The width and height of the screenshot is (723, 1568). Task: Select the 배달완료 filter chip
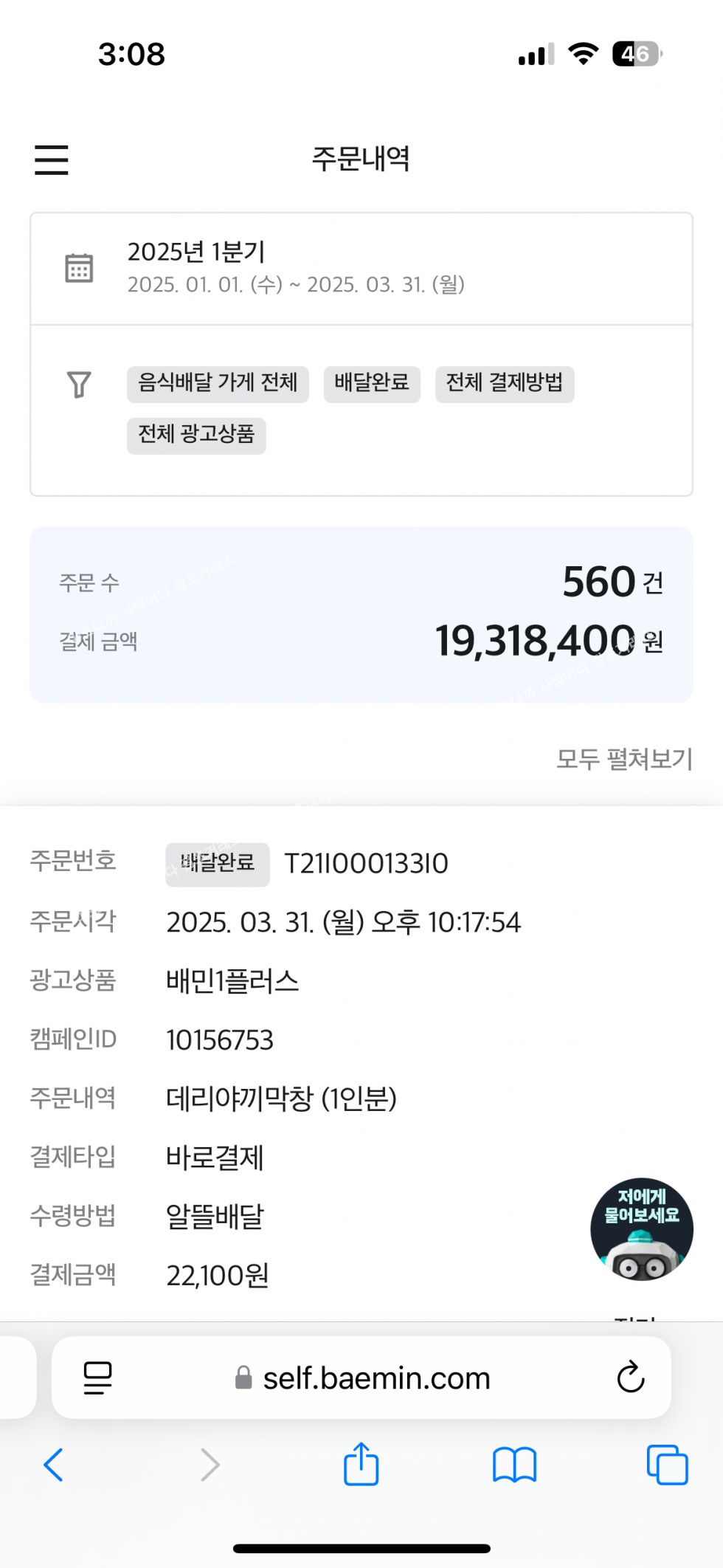click(372, 384)
